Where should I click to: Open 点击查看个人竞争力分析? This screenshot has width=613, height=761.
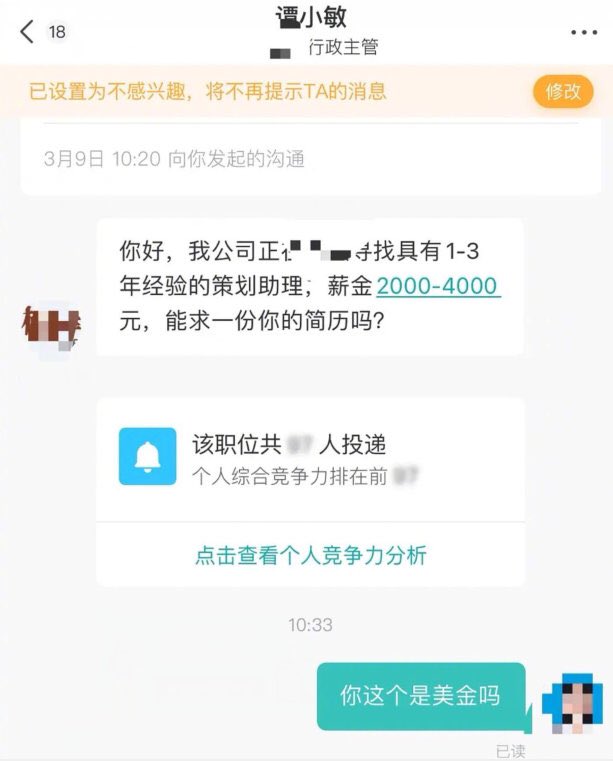(310, 556)
